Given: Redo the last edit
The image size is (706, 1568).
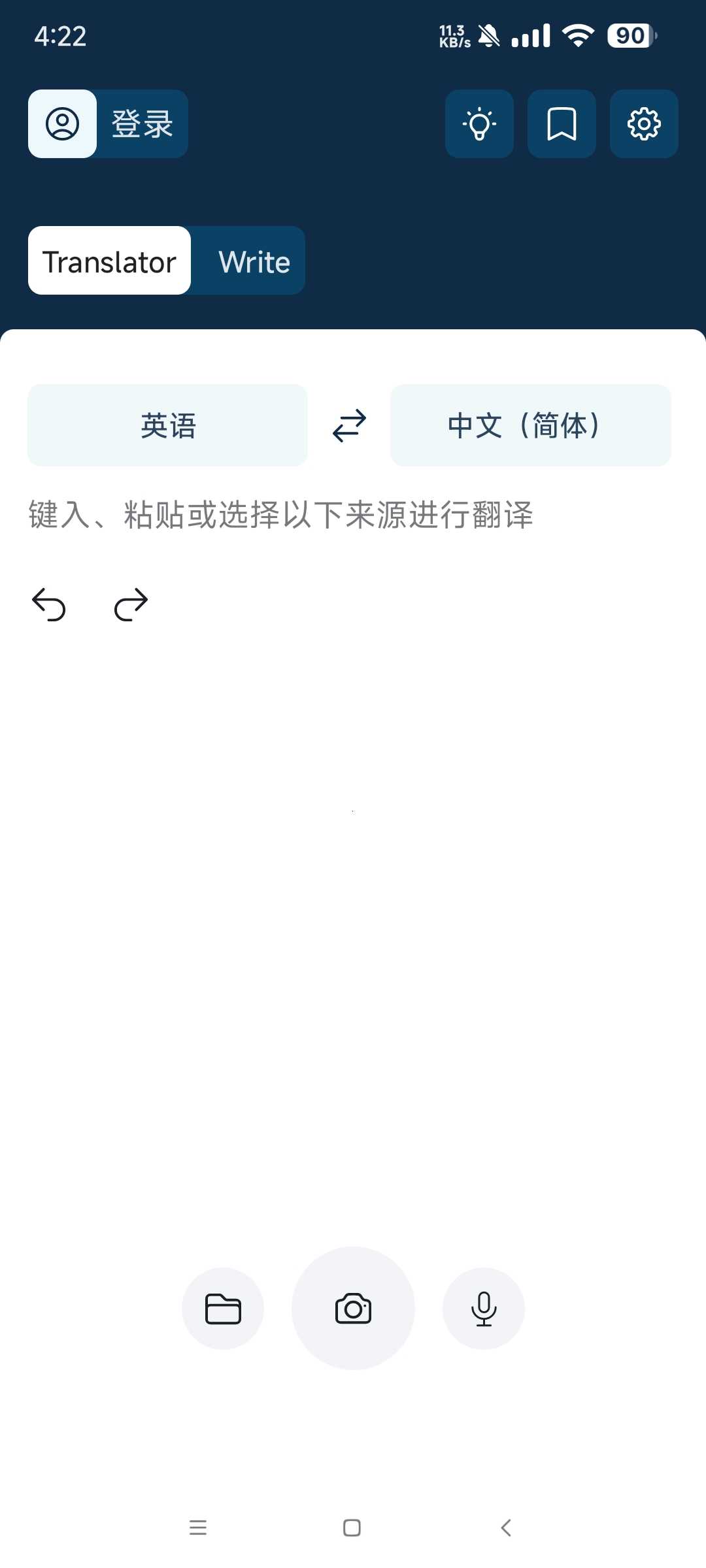Looking at the screenshot, I should click(x=131, y=604).
